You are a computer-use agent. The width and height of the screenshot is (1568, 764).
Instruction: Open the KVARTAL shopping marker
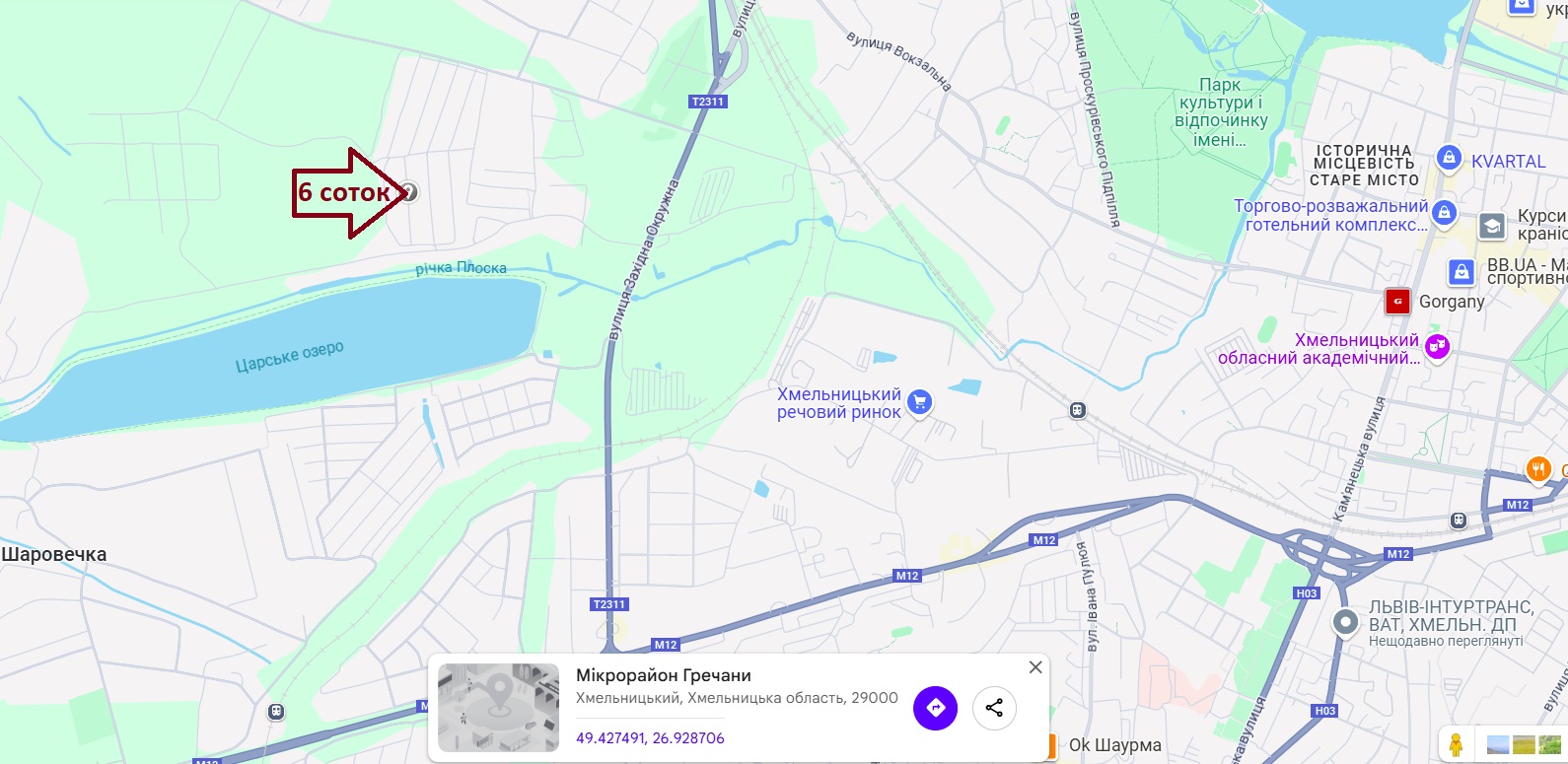[x=1449, y=158]
